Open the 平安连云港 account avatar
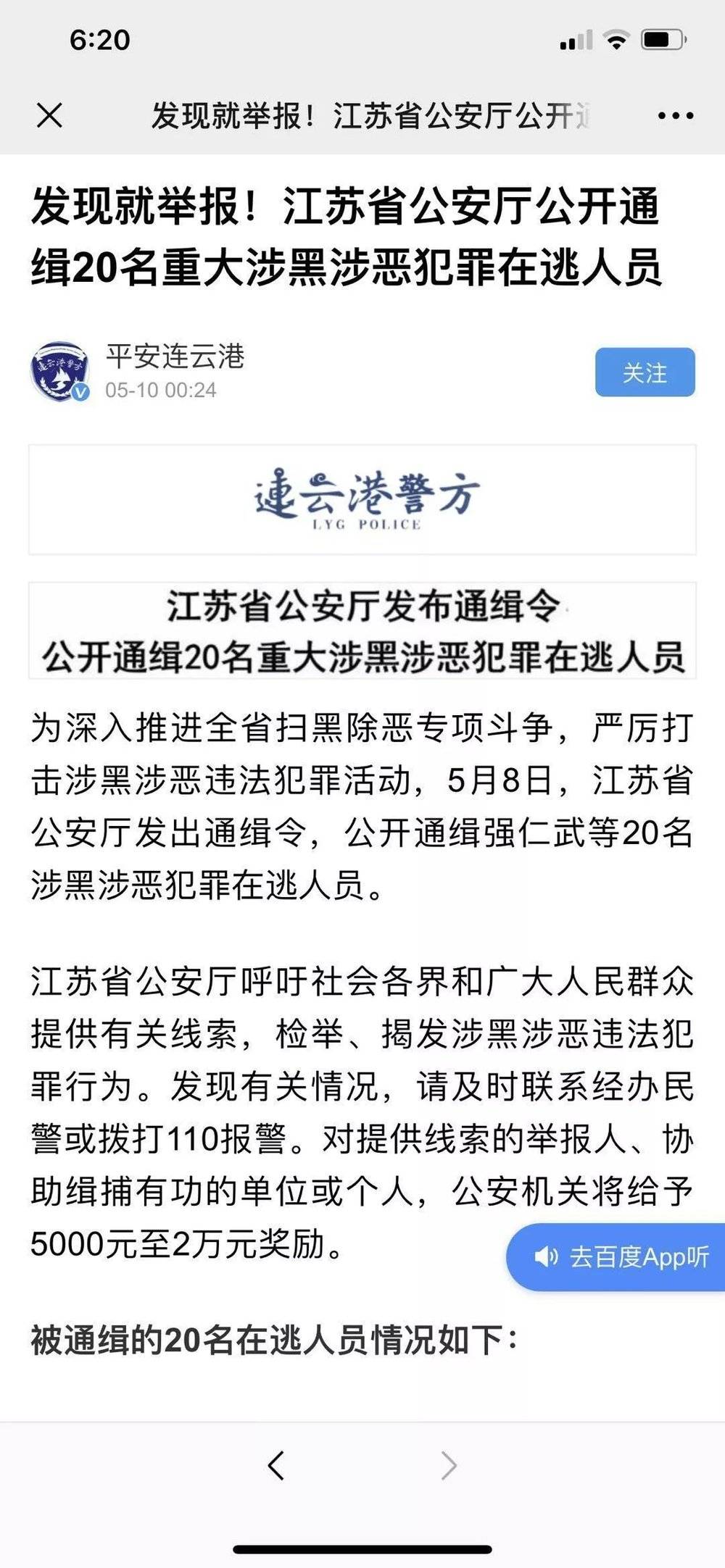The width and height of the screenshot is (725, 1568). (x=60, y=372)
